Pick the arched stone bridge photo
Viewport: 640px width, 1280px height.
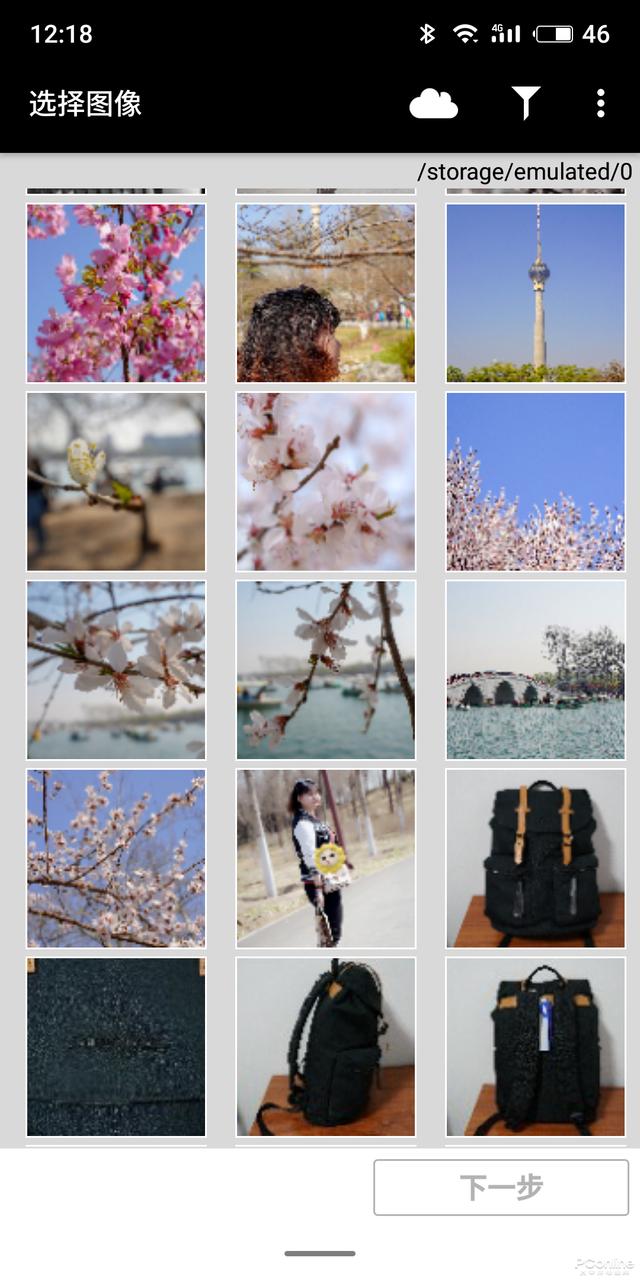(536, 670)
